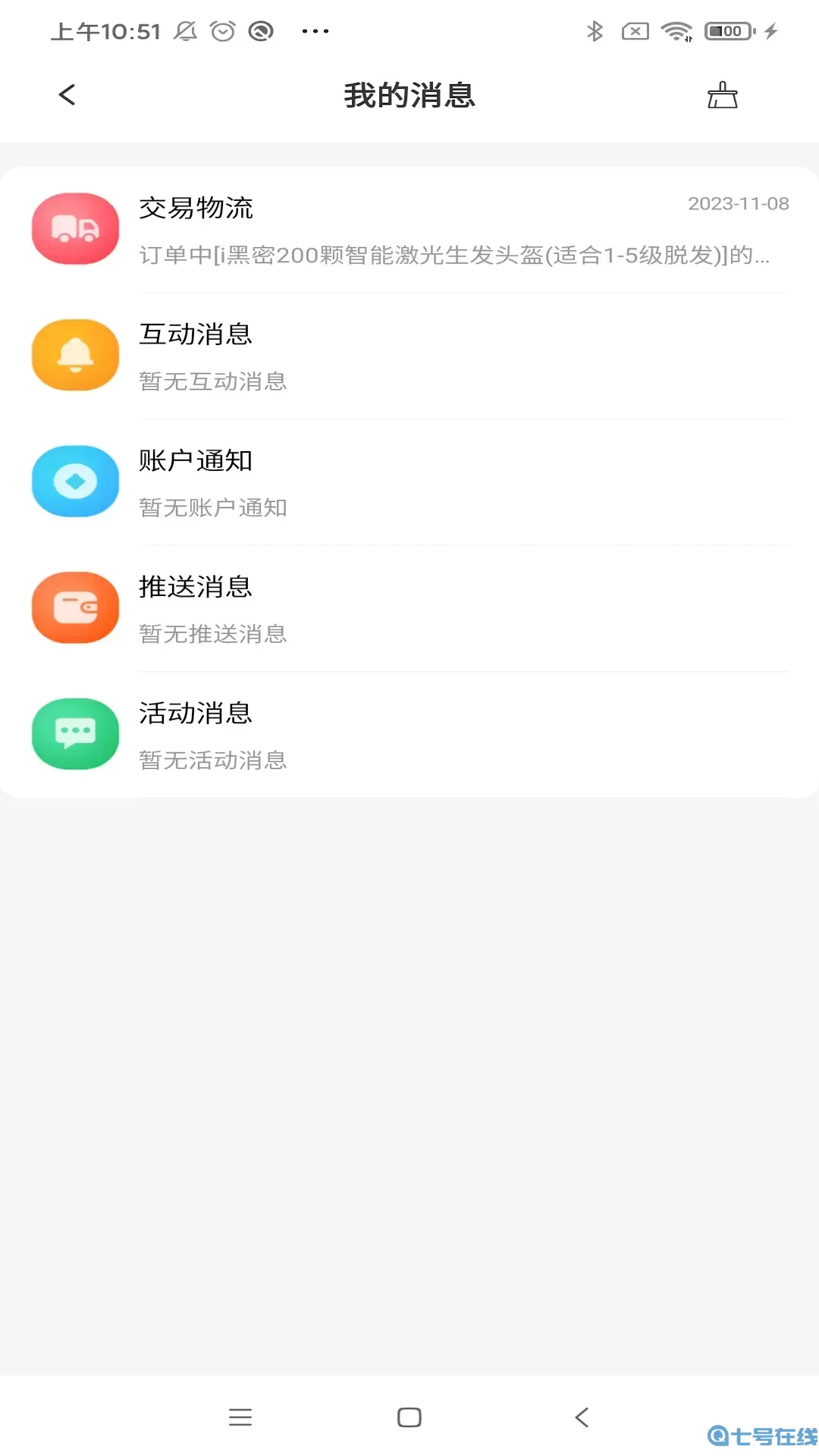Open the recent apps navigation button
This screenshot has width=819, height=1456.
click(241, 1417)
